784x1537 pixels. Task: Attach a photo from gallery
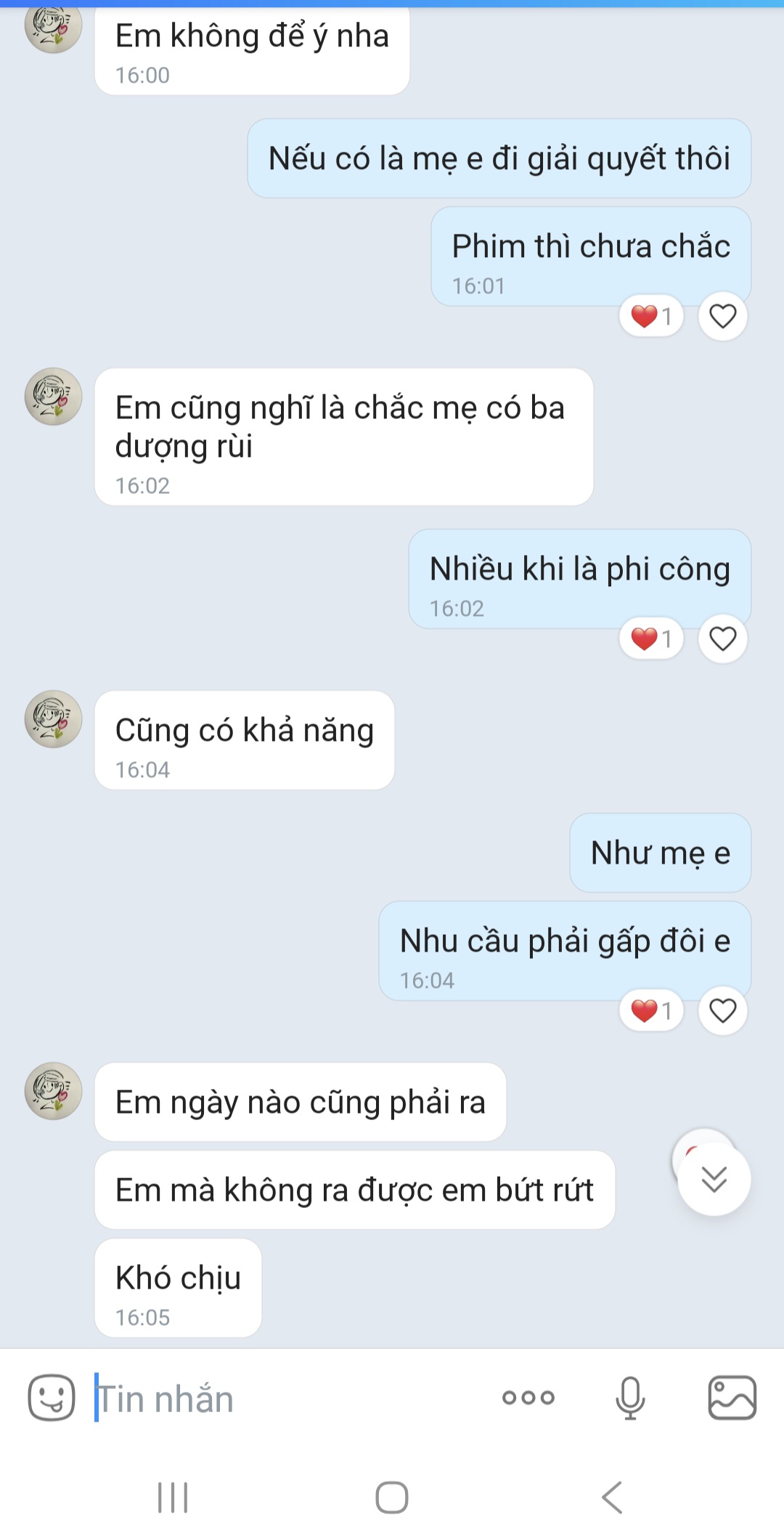732,1398
